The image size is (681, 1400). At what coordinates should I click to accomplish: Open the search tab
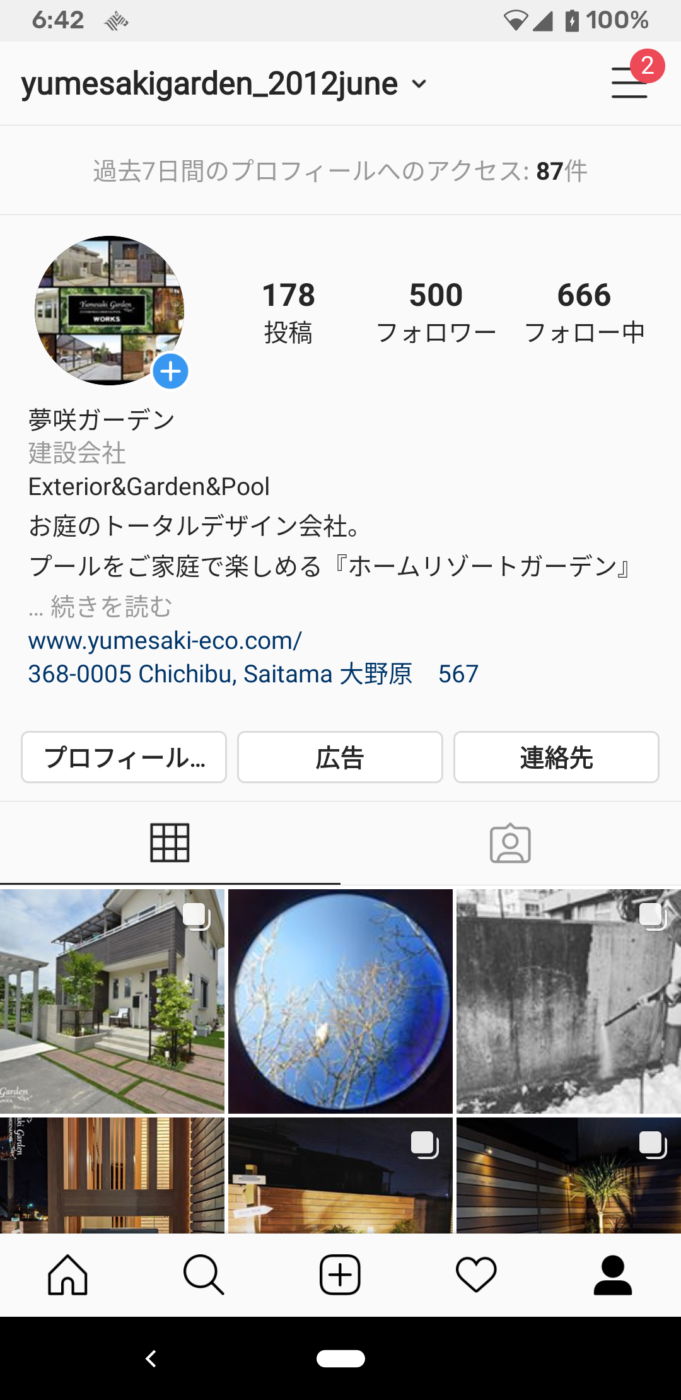(204, 1275)
